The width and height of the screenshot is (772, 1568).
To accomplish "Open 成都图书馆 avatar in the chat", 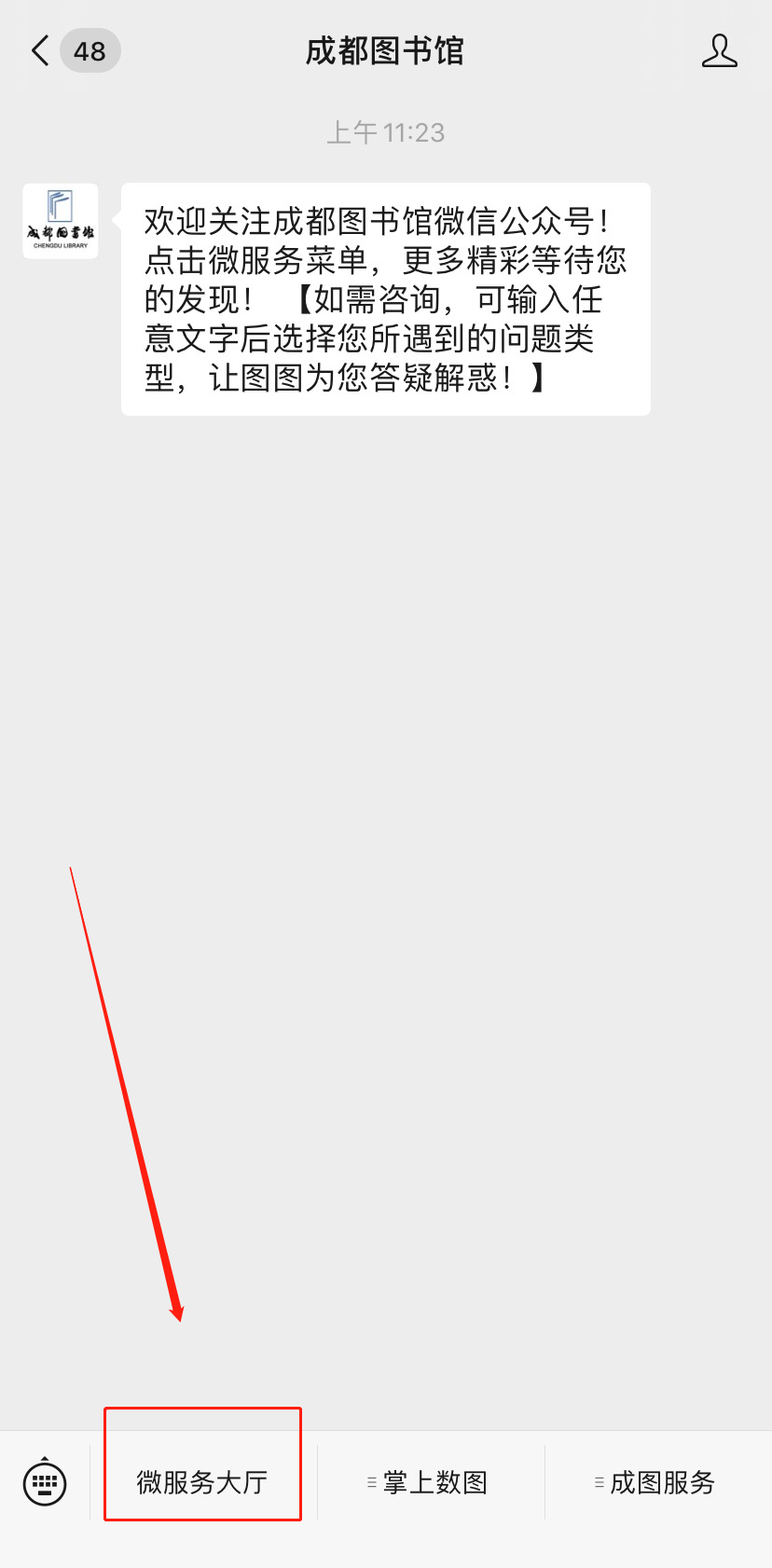I will tap(61, 221).
